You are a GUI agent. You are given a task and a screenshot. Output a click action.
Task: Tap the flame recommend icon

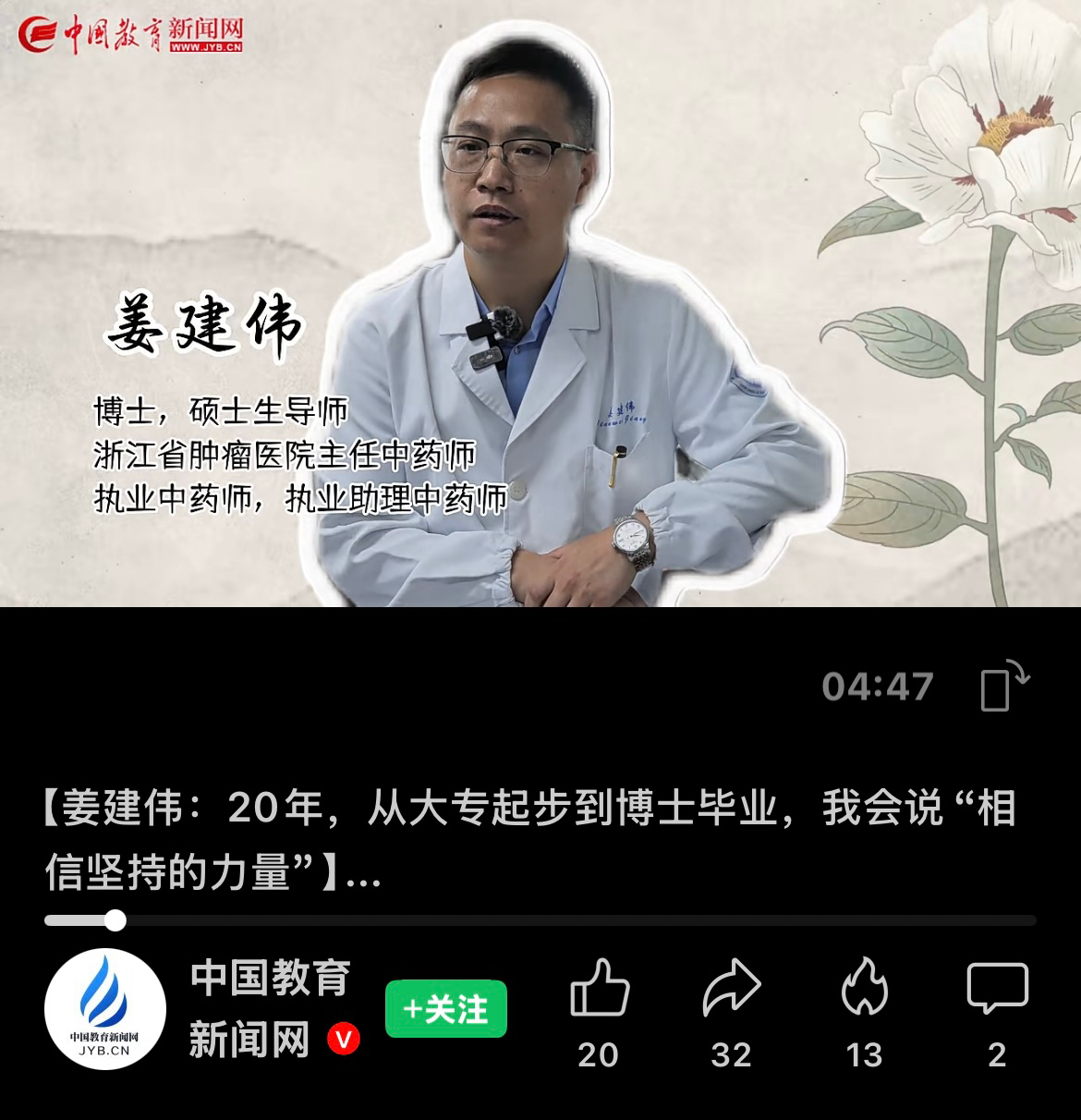[864, 988]
